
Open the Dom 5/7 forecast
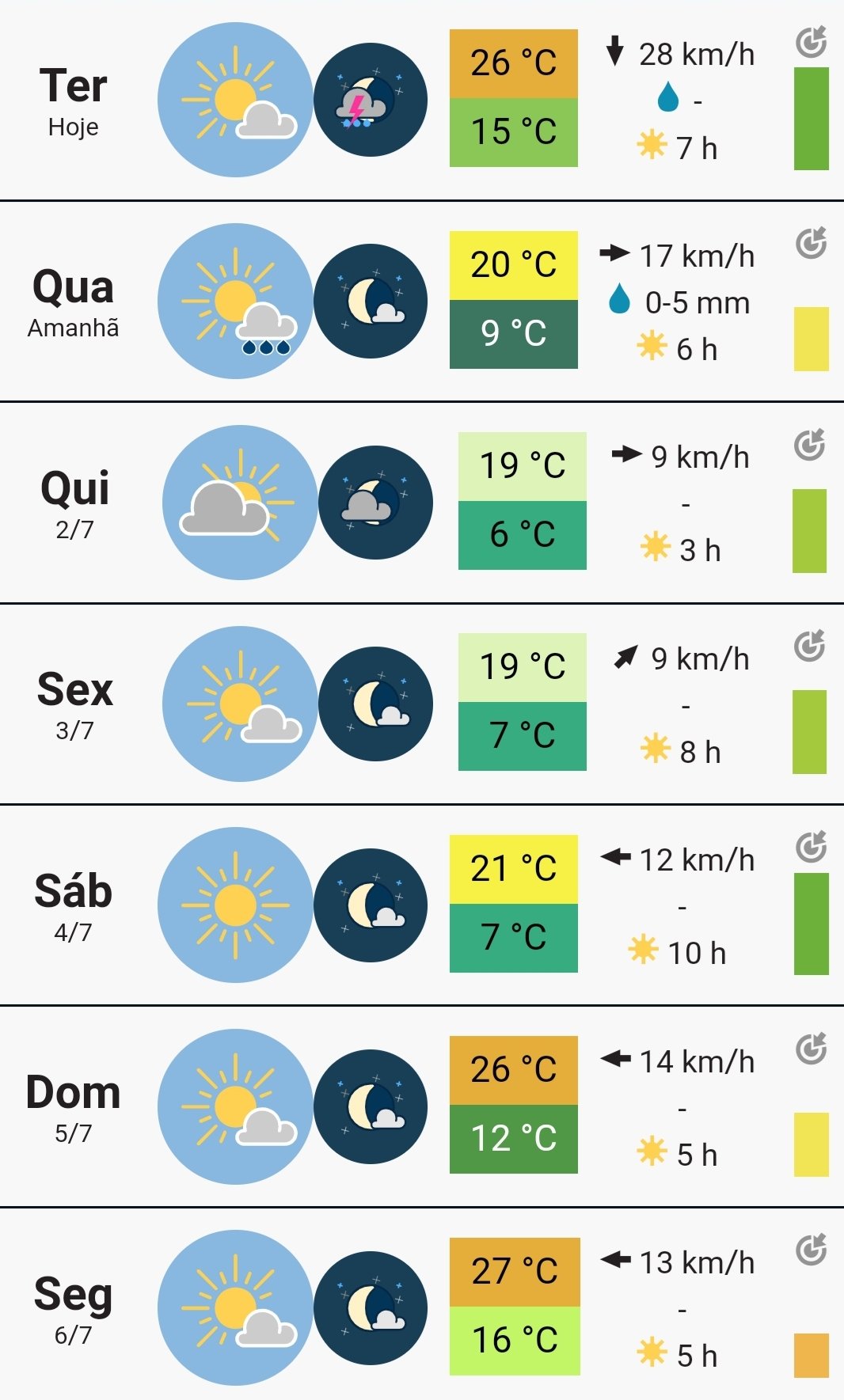point(74,1106)
